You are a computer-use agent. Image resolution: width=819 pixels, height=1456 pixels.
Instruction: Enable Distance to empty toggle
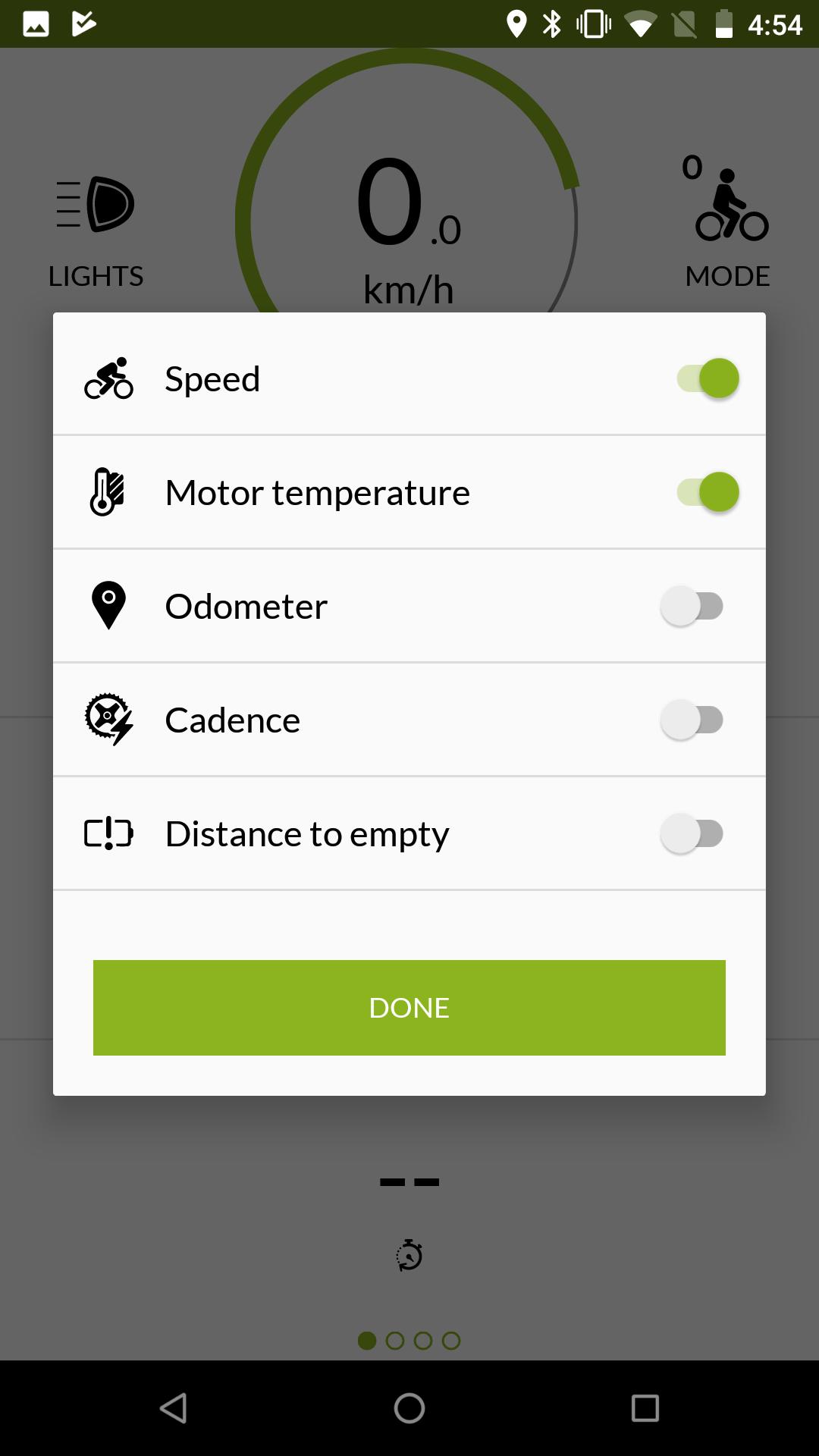click(x=692, y=833)
